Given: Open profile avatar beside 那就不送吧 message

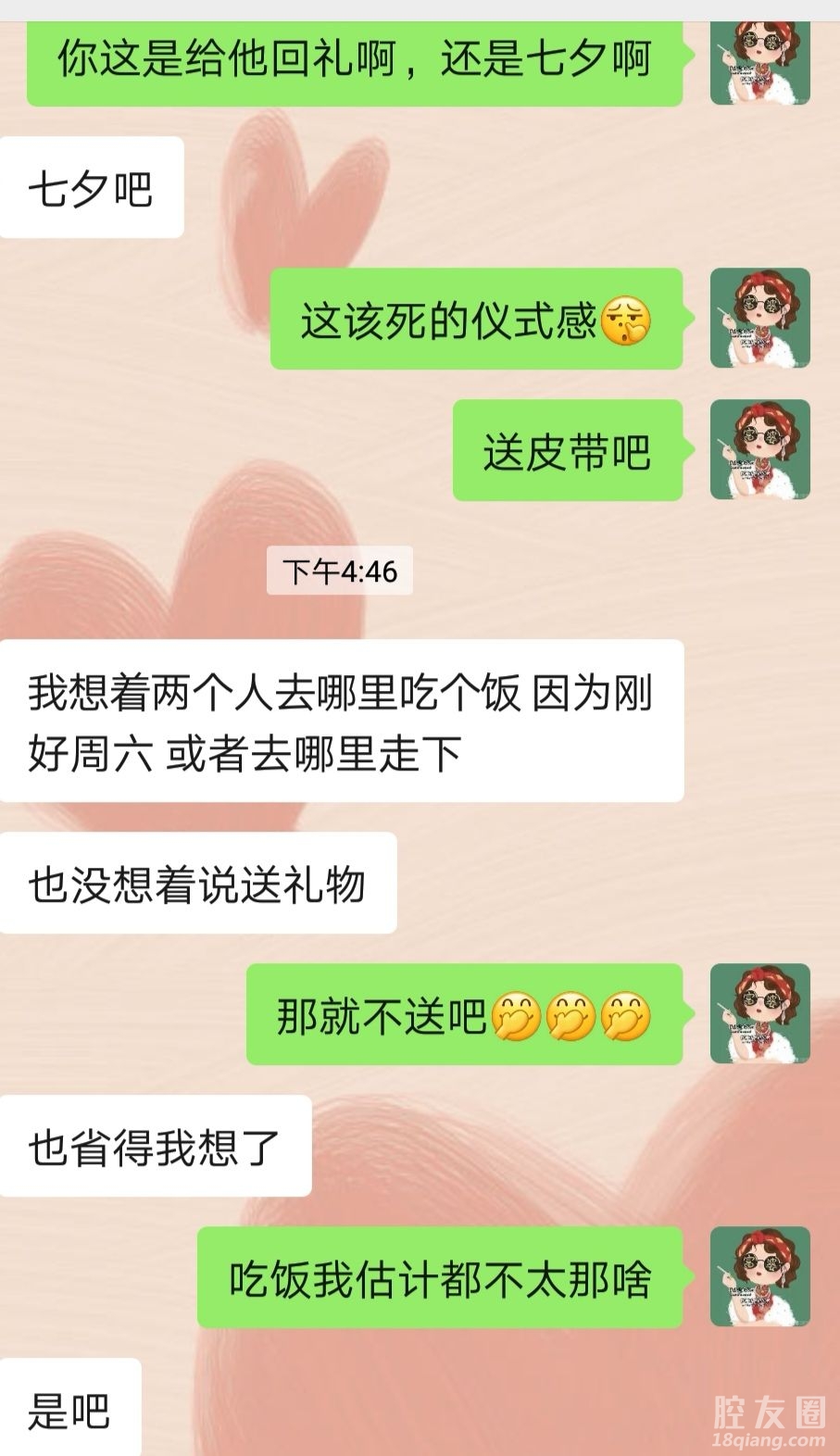Looking at the screenshot, I should pyautogui.click(x=759, y=1013).
